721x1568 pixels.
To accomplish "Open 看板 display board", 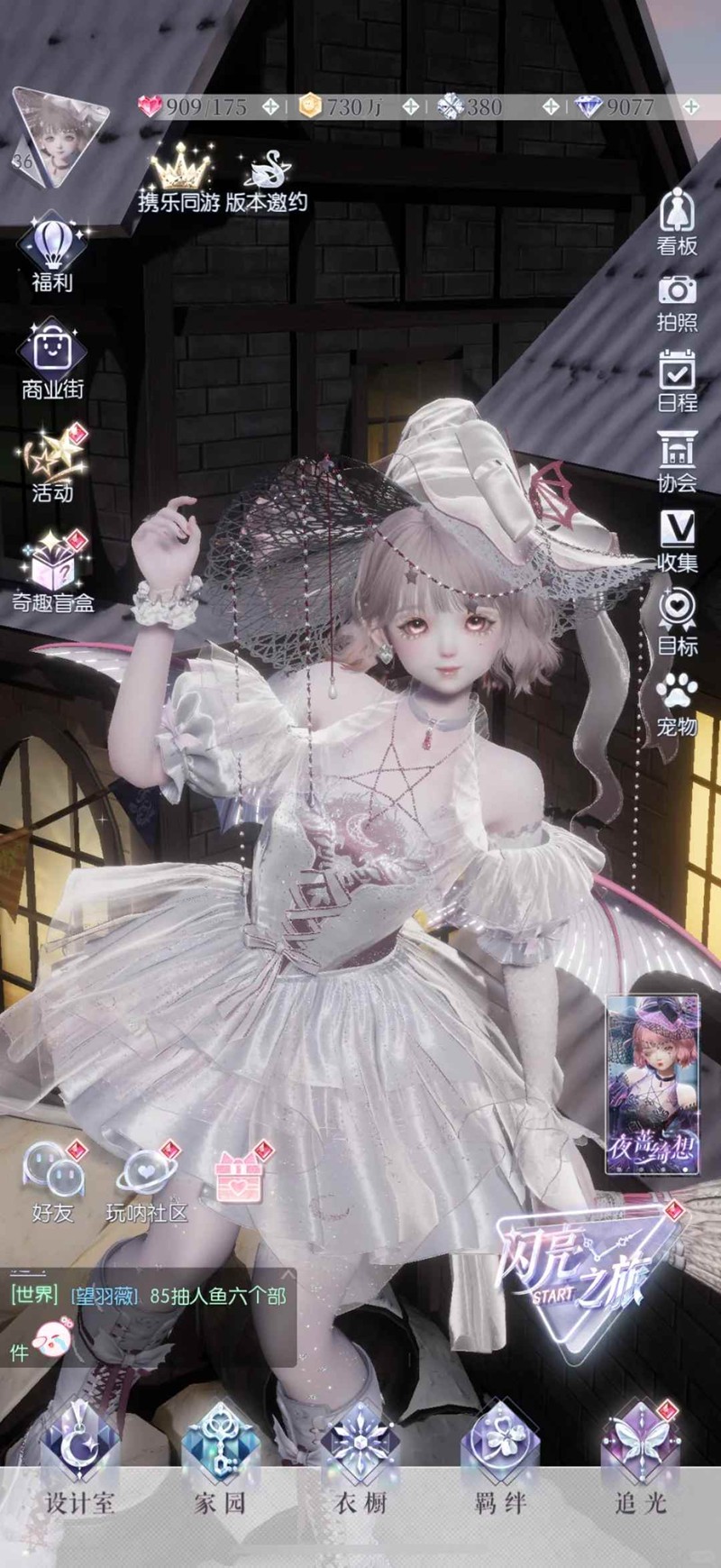I will click(x=677, y=223).
